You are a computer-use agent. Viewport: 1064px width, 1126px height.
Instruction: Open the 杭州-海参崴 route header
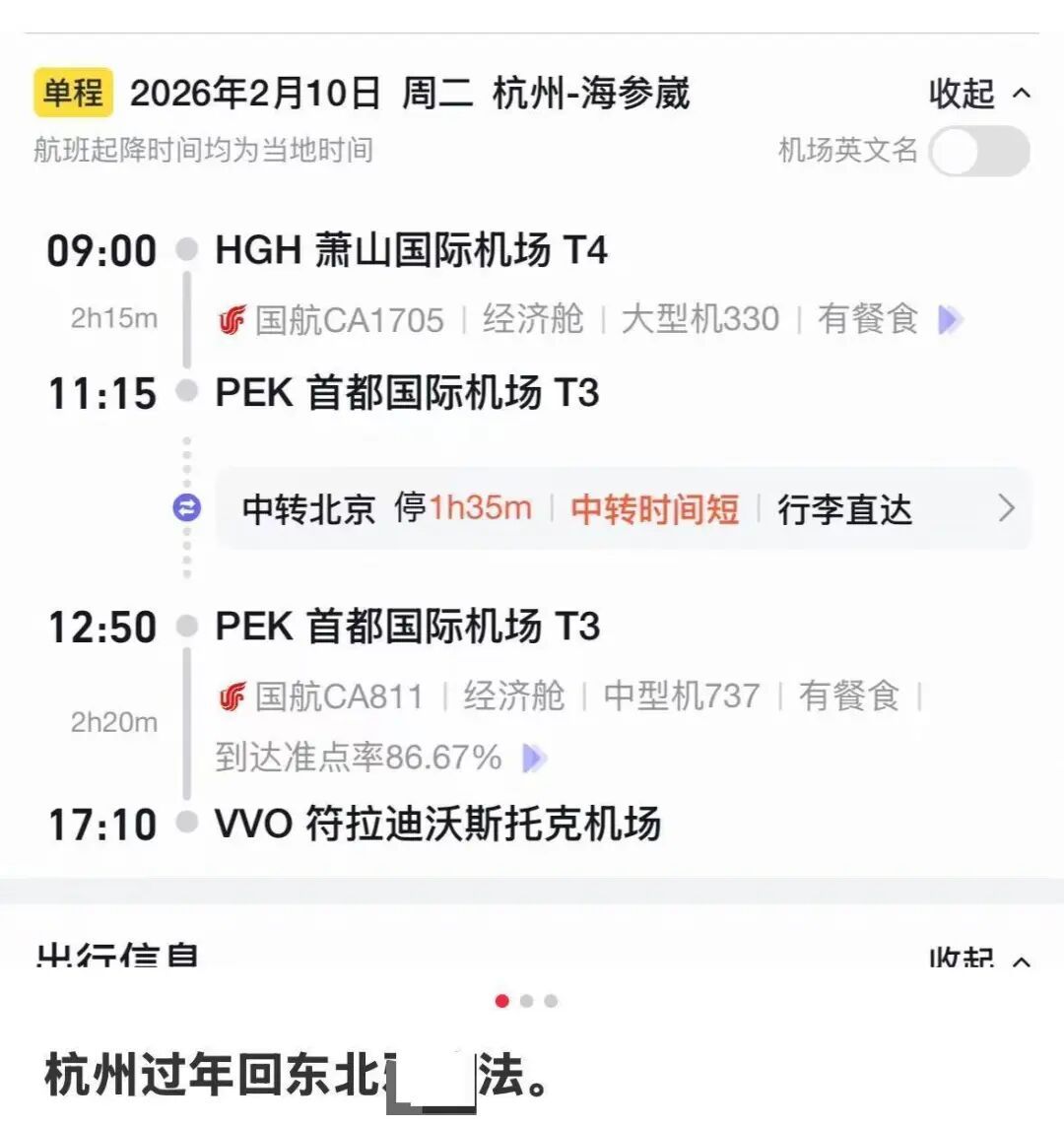[x=589, y=92]
